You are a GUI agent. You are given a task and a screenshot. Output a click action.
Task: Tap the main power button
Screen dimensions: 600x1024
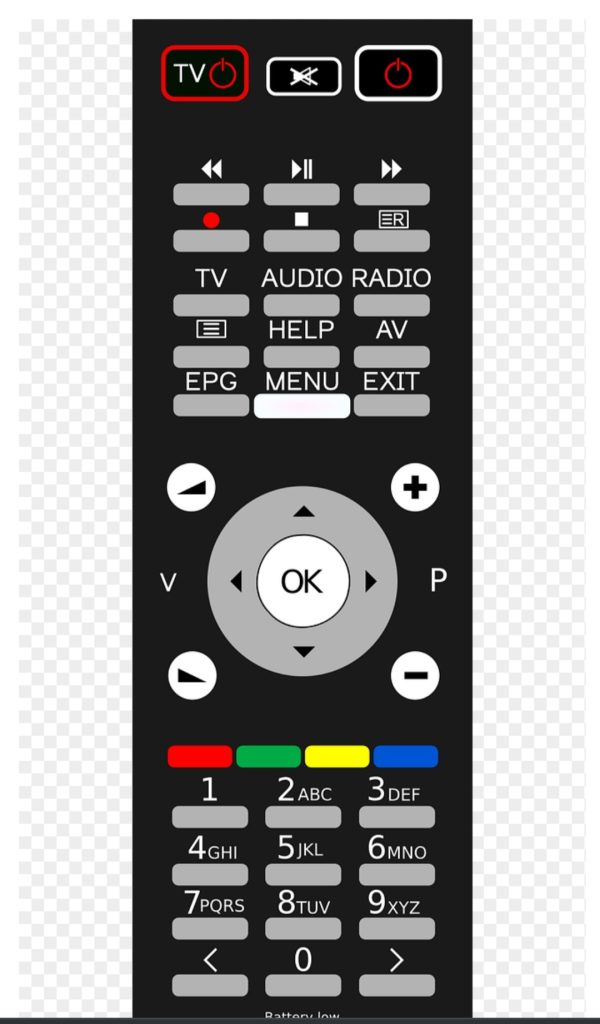point(398,74)
